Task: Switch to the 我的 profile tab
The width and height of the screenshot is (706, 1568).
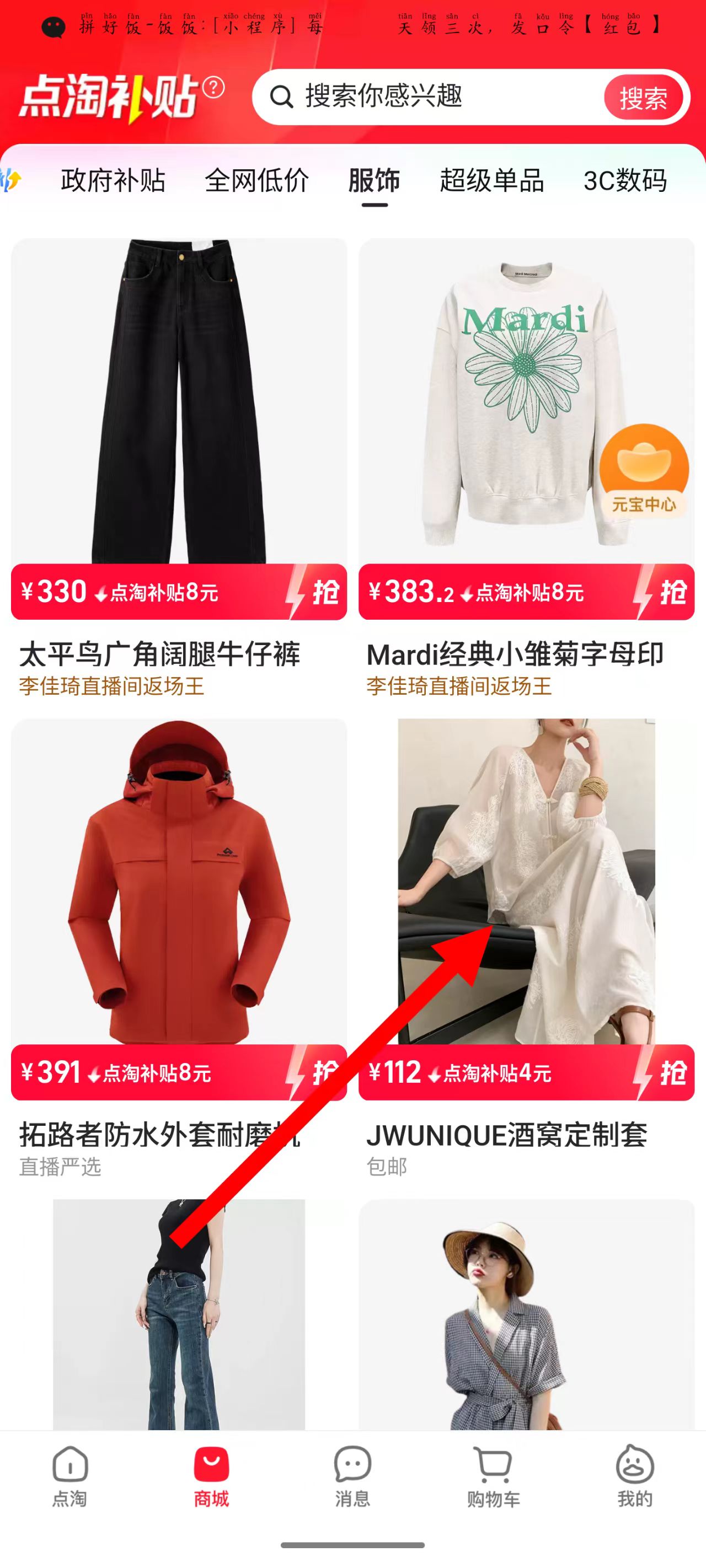Action: [635, 1476]
